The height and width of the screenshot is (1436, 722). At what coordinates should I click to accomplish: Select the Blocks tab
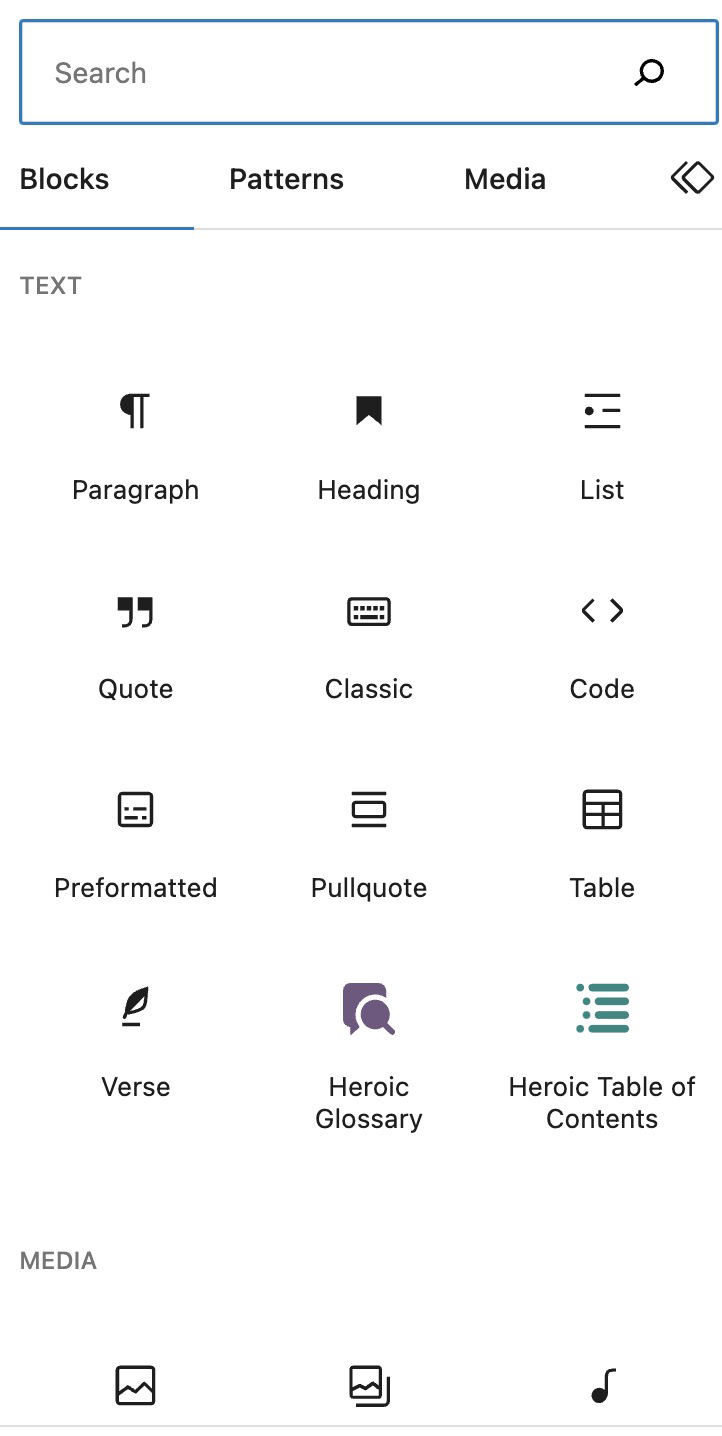65,180
